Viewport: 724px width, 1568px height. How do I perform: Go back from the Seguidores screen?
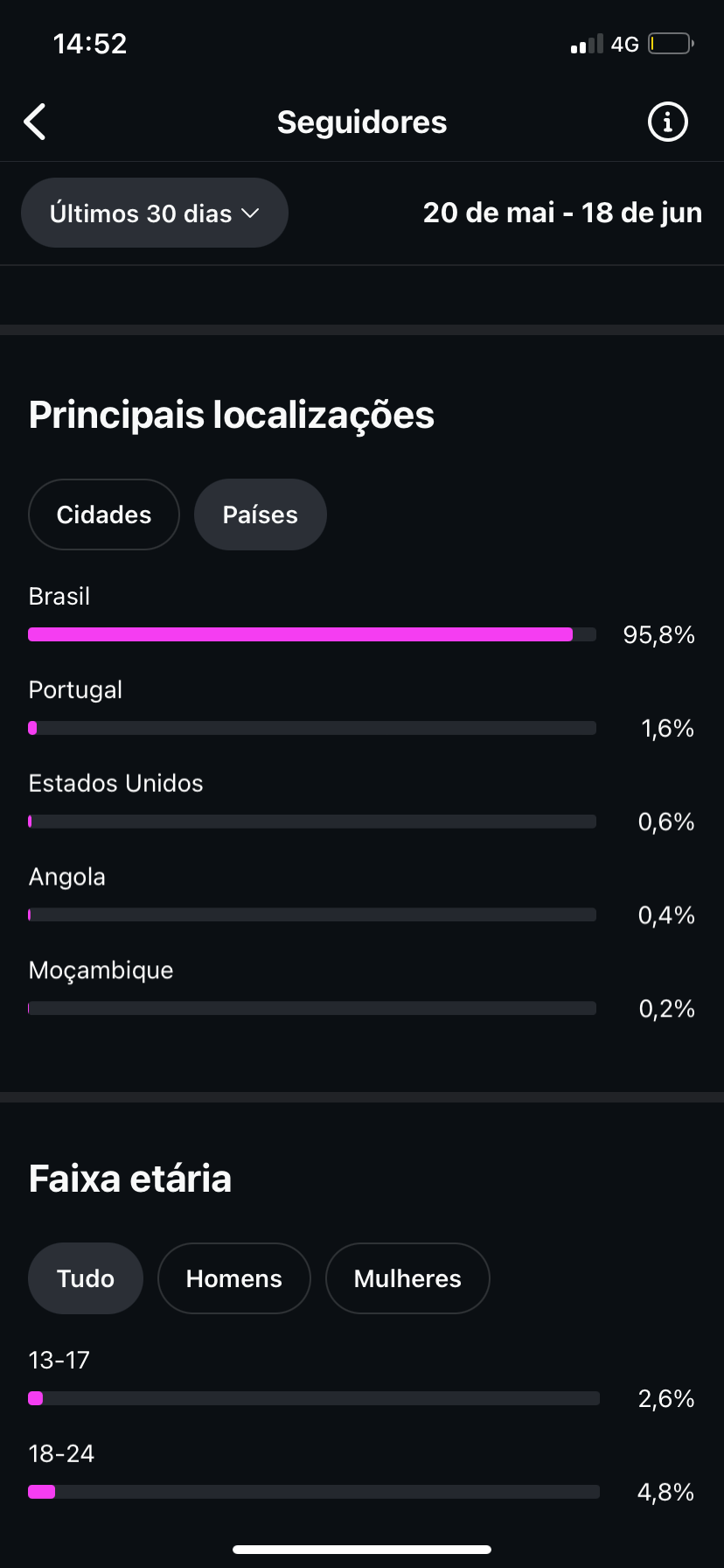pyautogui.click(x=35, y=122)
